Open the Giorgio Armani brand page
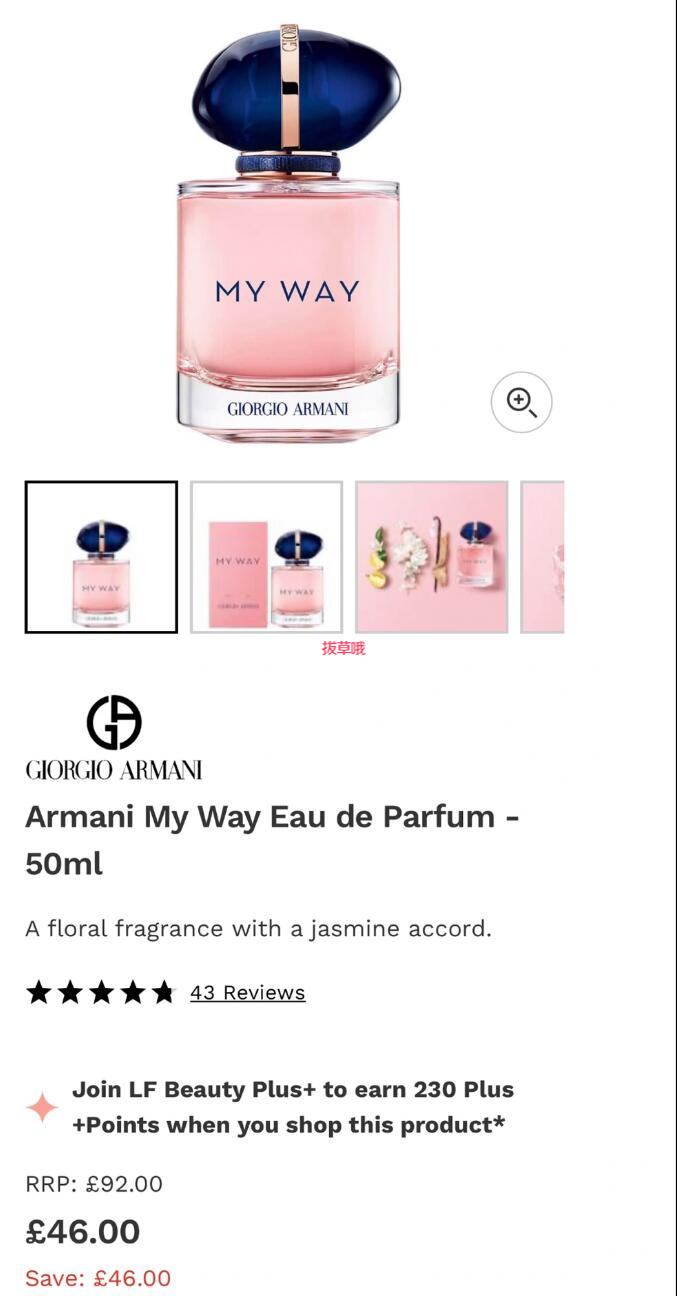 point(113,738)
